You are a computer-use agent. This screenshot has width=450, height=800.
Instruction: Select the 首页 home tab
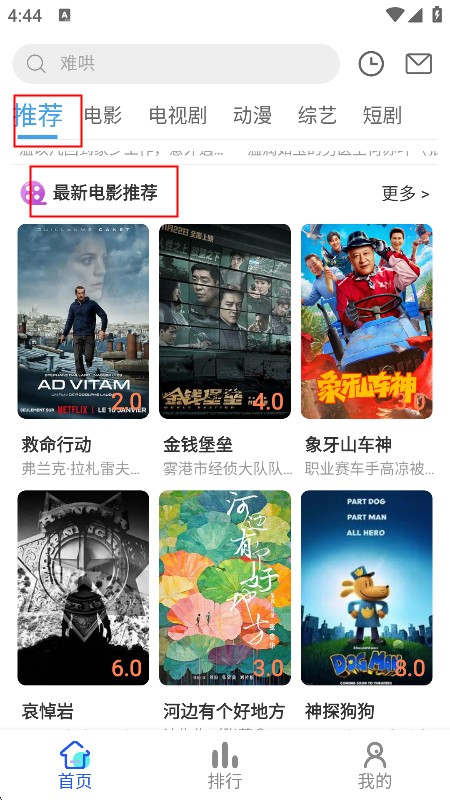(x=75, y=765)
